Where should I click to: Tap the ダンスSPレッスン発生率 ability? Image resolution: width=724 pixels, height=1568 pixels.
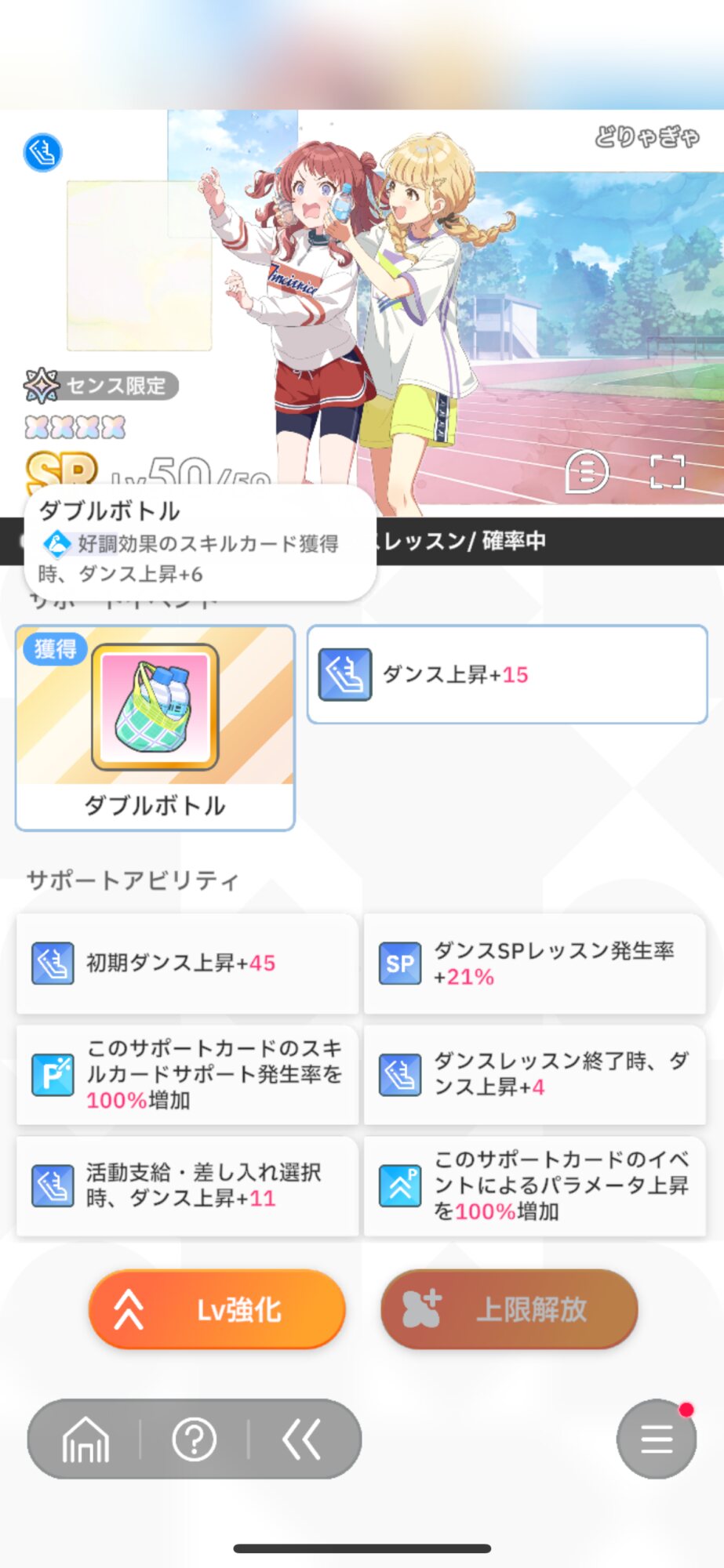click(x=535, y=964)
